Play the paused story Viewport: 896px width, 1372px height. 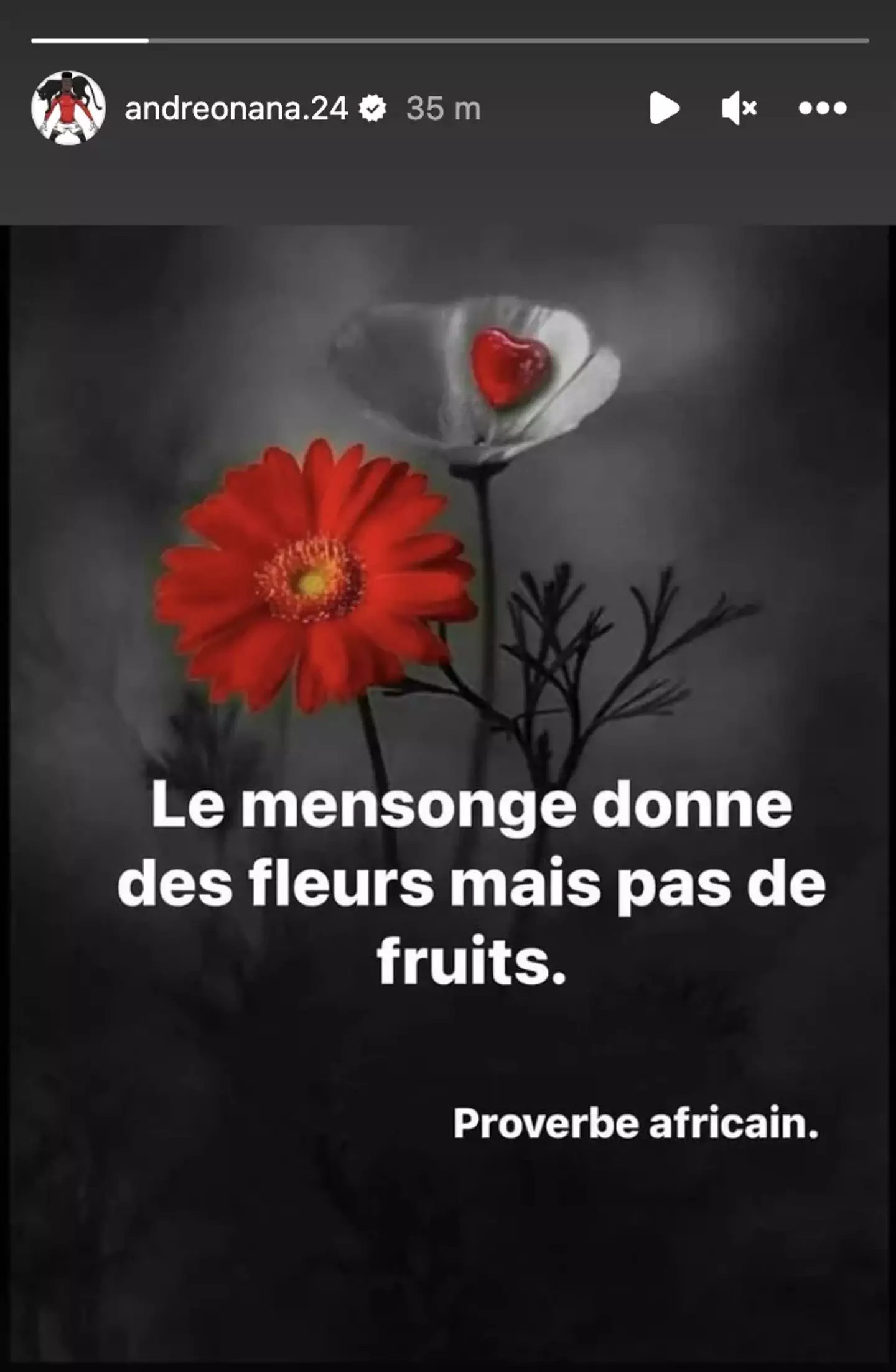tap(664, 108)
